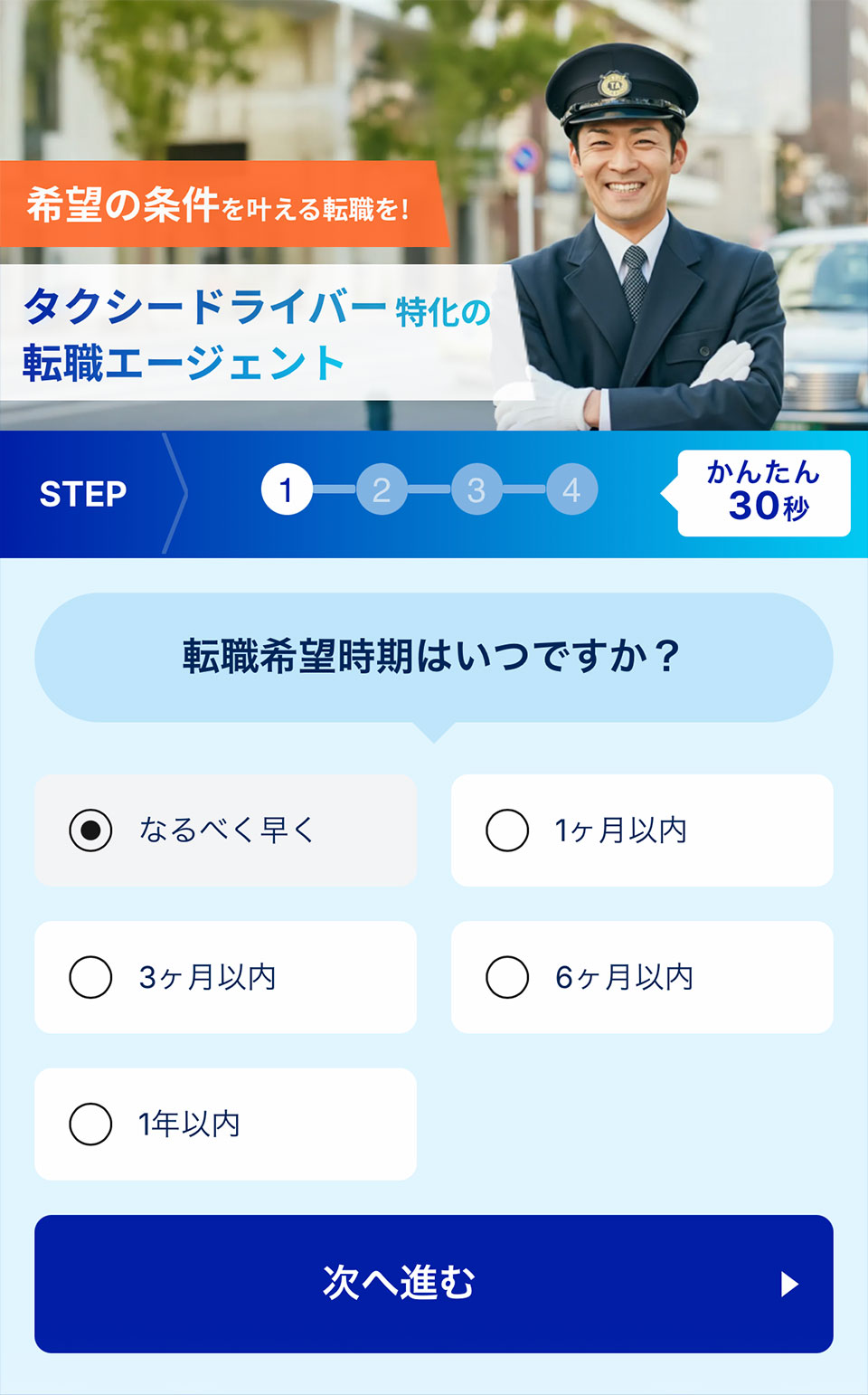Image resolution: width=868 pixels, height=1395 pixels.
Task: Choose the 1年以内 option
Action: tap(91, 1125)
